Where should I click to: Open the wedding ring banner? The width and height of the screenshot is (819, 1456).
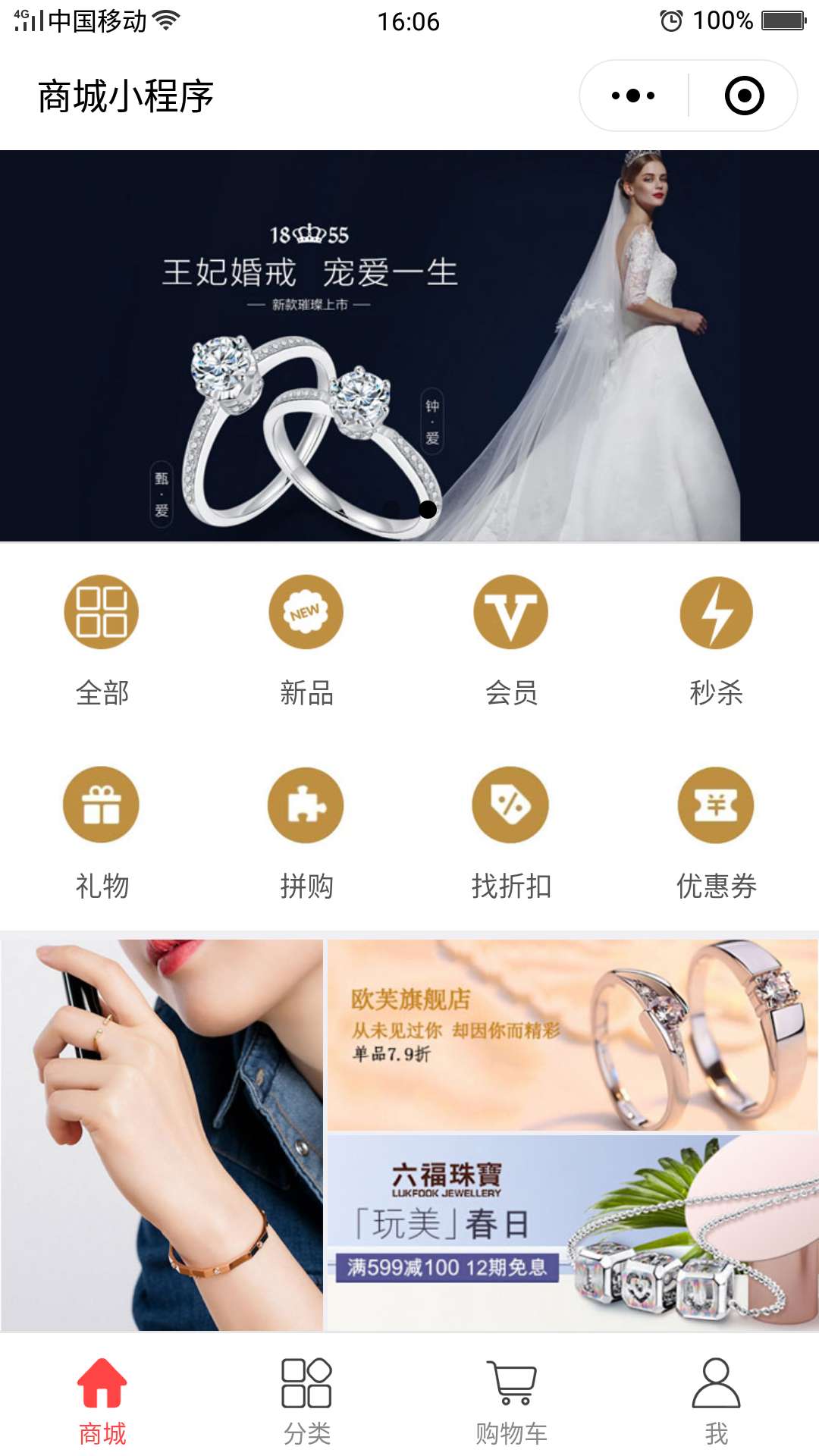coord(409,346)
